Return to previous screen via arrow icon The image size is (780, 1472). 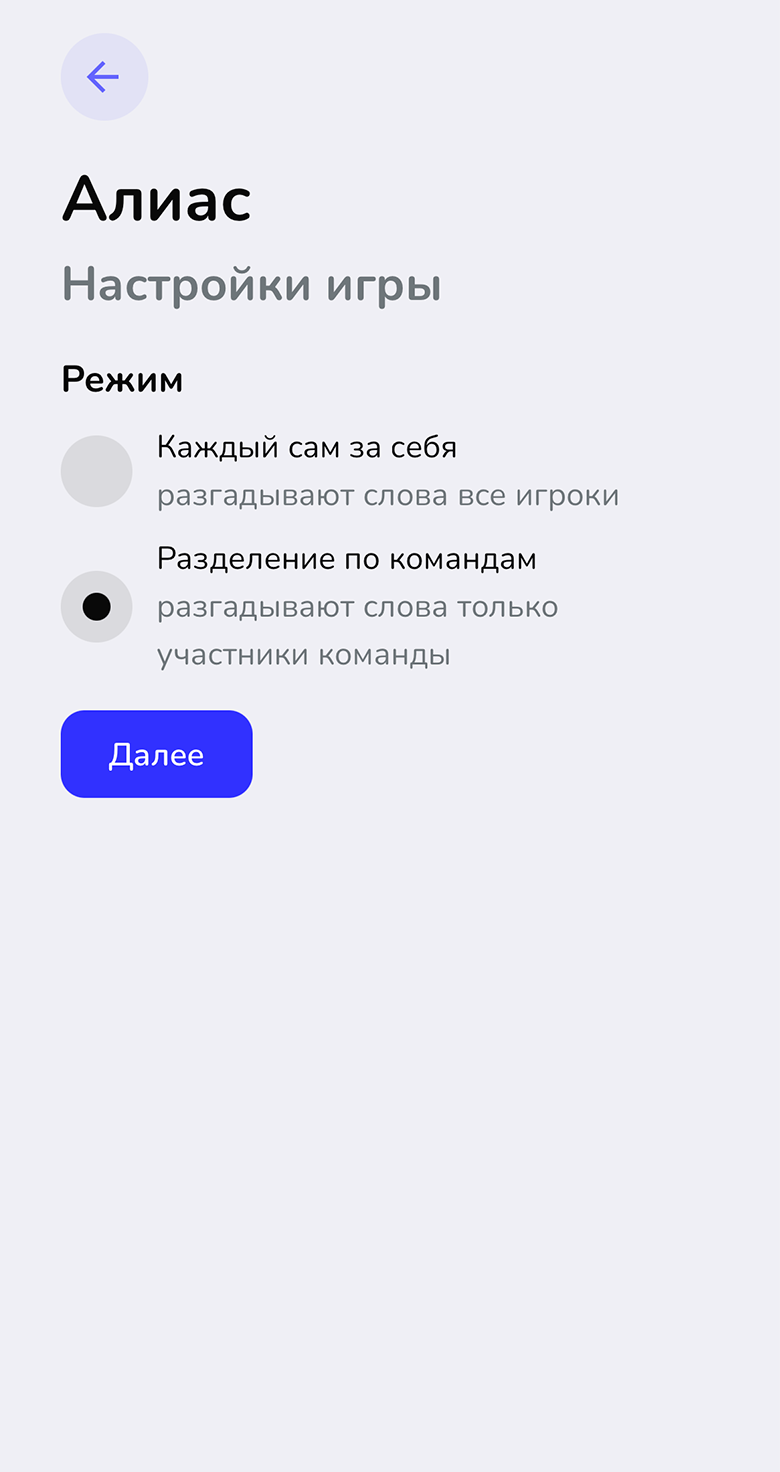(x=104, y=77)
